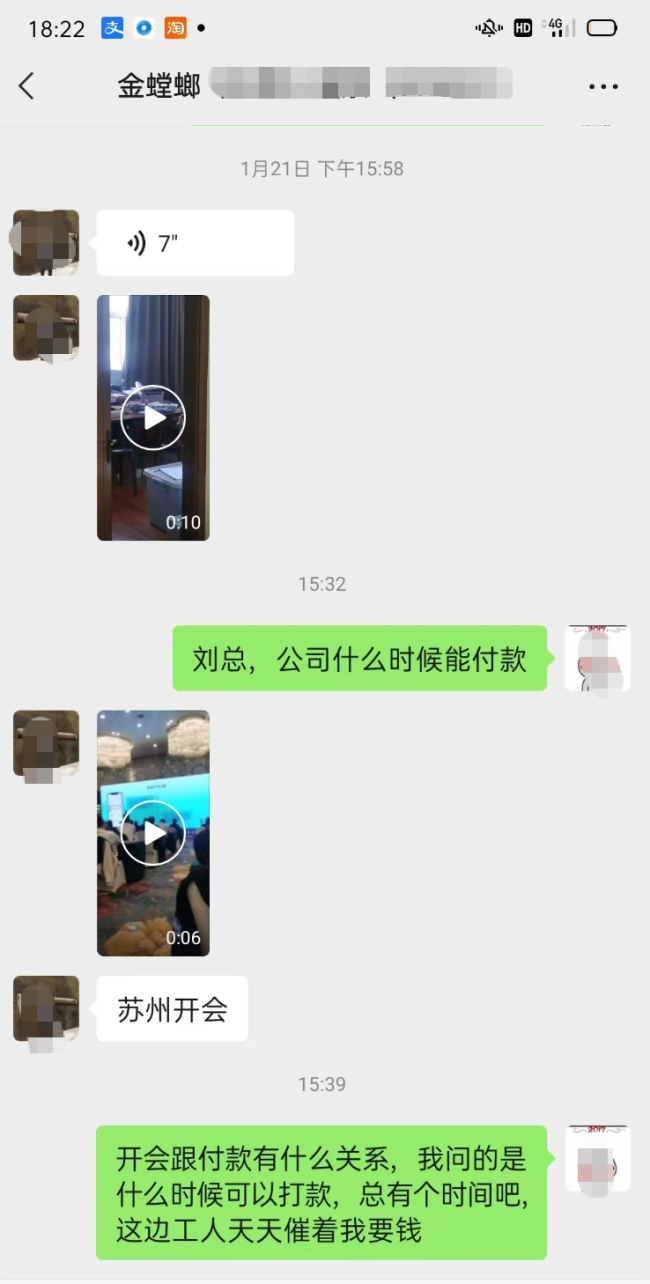Image resolution: width=650 pixels, height=1284 pixels.
Task: Open sender's avatar beside the voice message
Action: (x=46, y=243)
